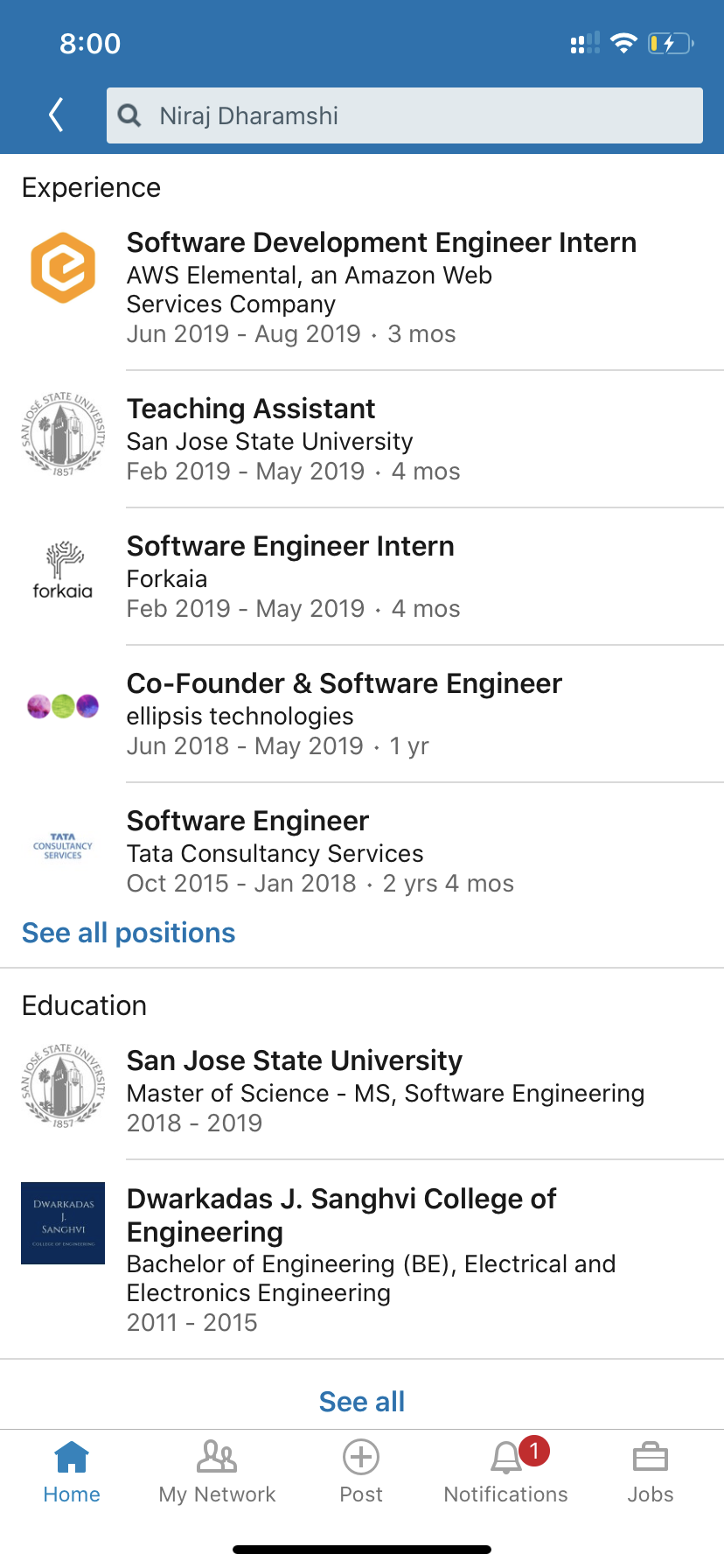Image resolution: width=724 pixels, height=1568 pixels.
Task: Switch to the Jobs tab
Action: 650,1472
